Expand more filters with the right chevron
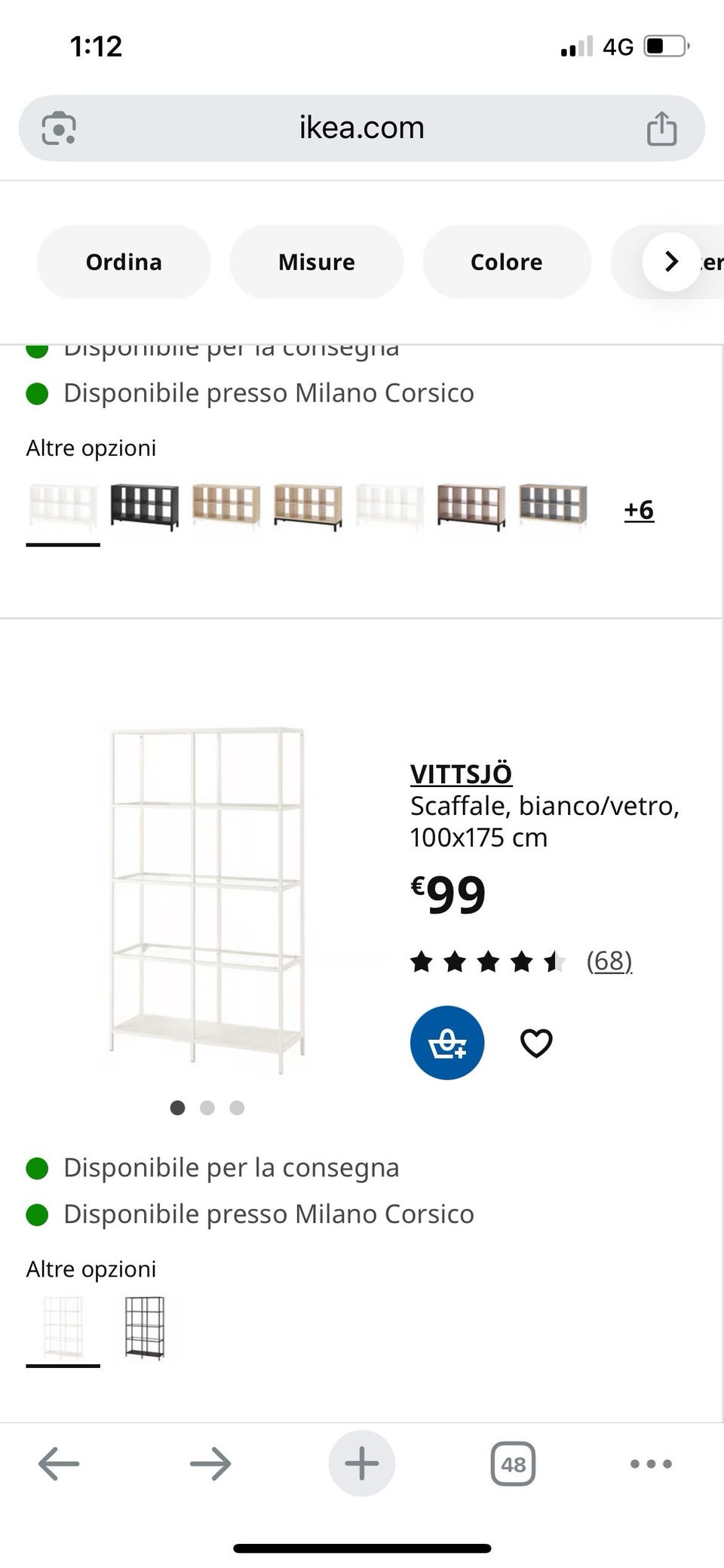 670,261
